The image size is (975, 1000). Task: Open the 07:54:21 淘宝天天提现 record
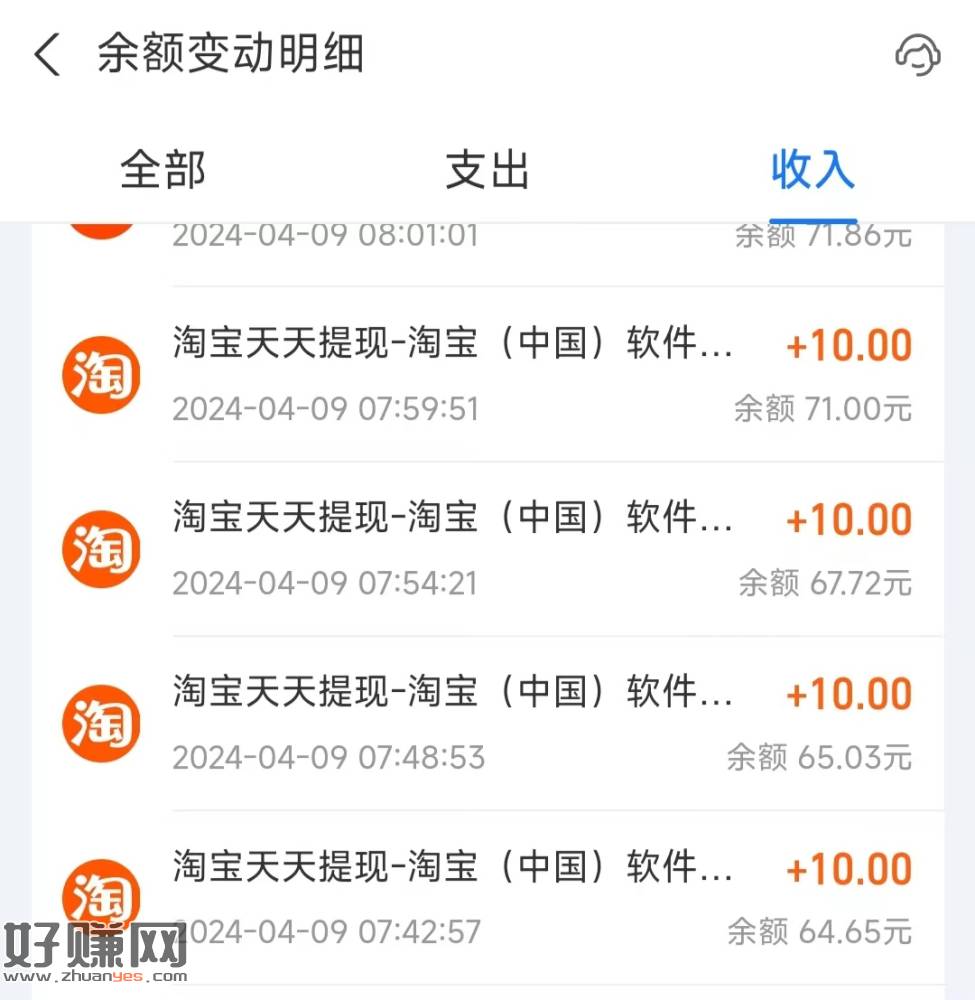click(x=500, y=549)
